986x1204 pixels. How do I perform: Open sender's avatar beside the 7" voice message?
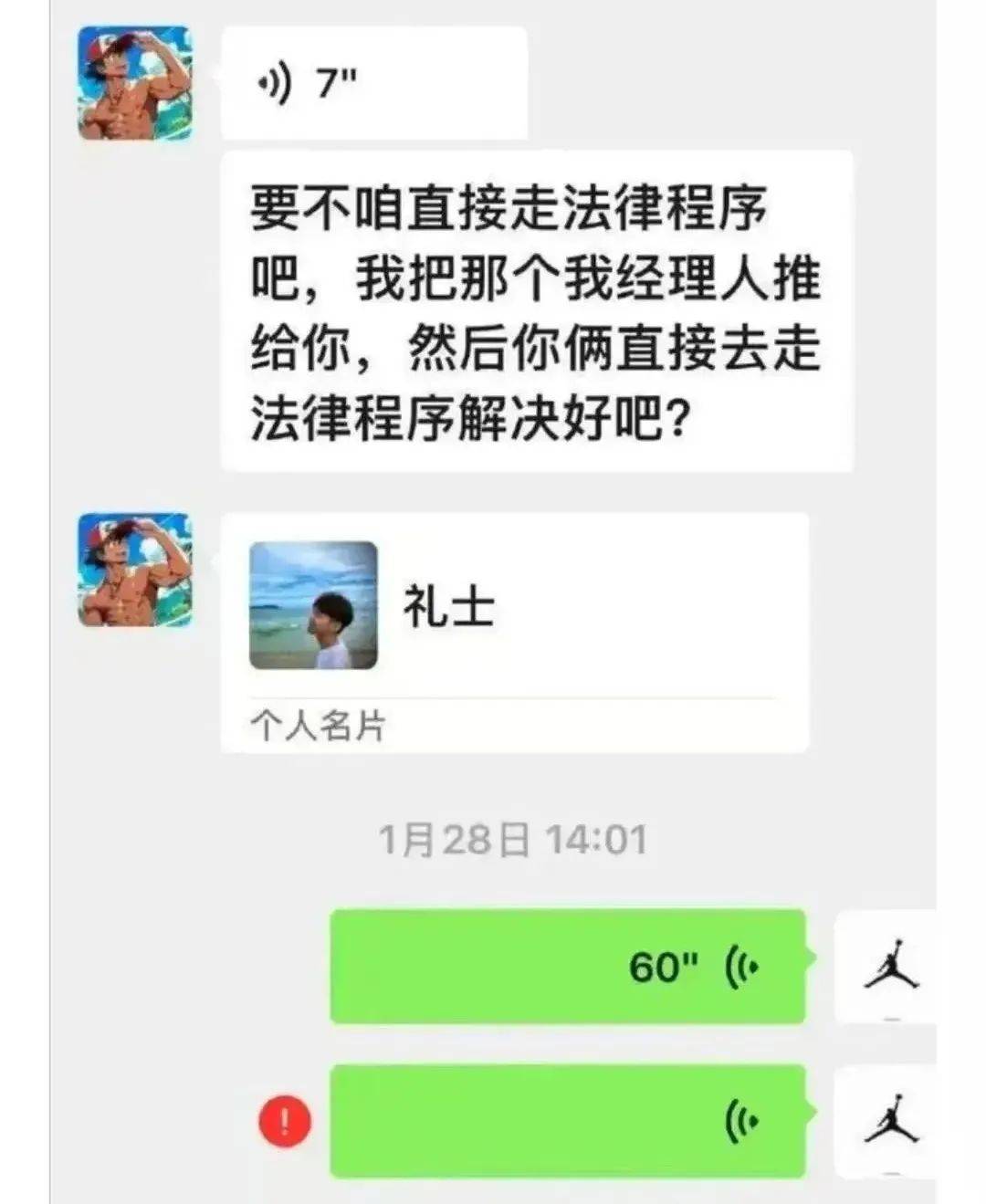(x=135, y=83)
